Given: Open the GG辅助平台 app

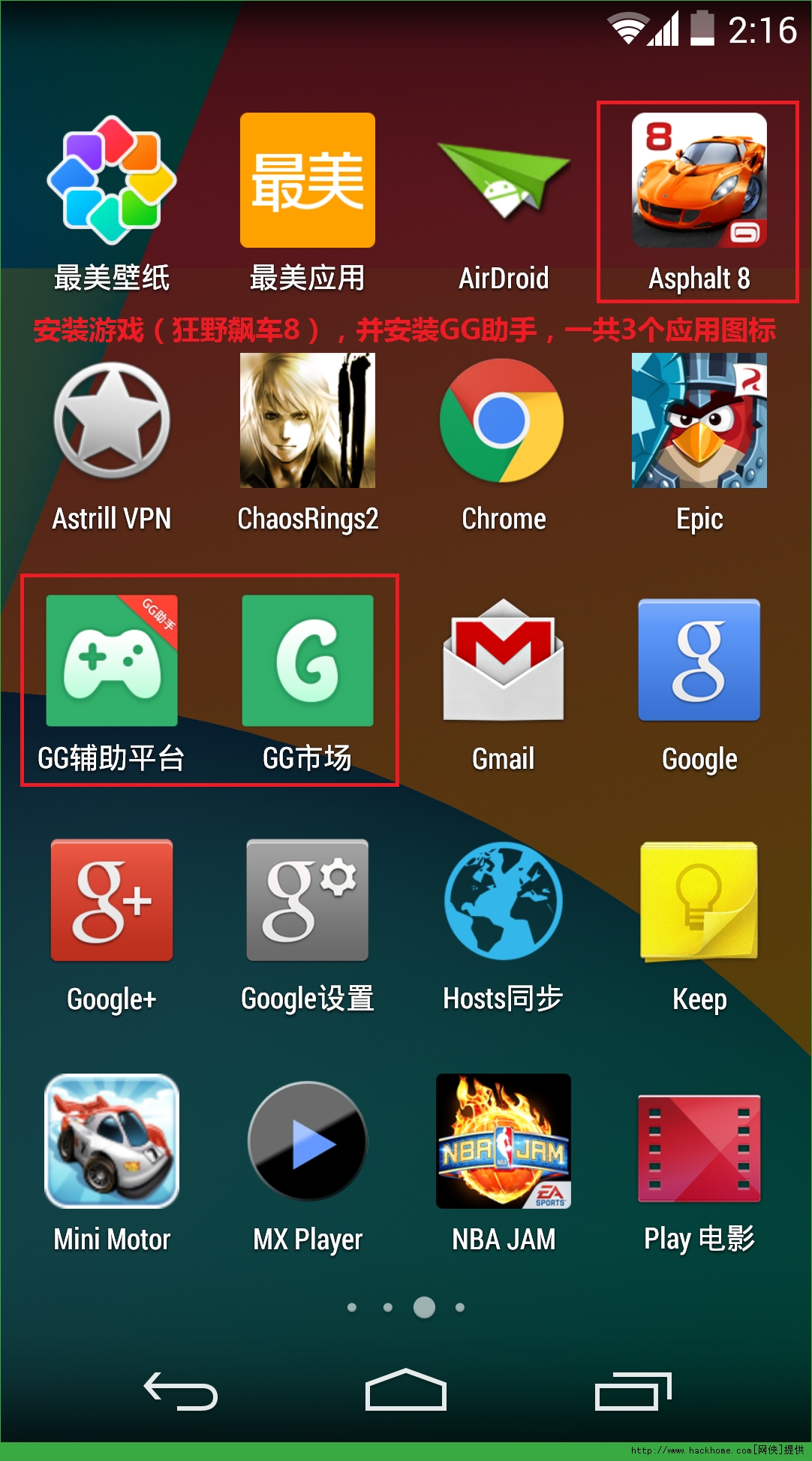Looking at the screenshot, I should click(x=112, y=661).
